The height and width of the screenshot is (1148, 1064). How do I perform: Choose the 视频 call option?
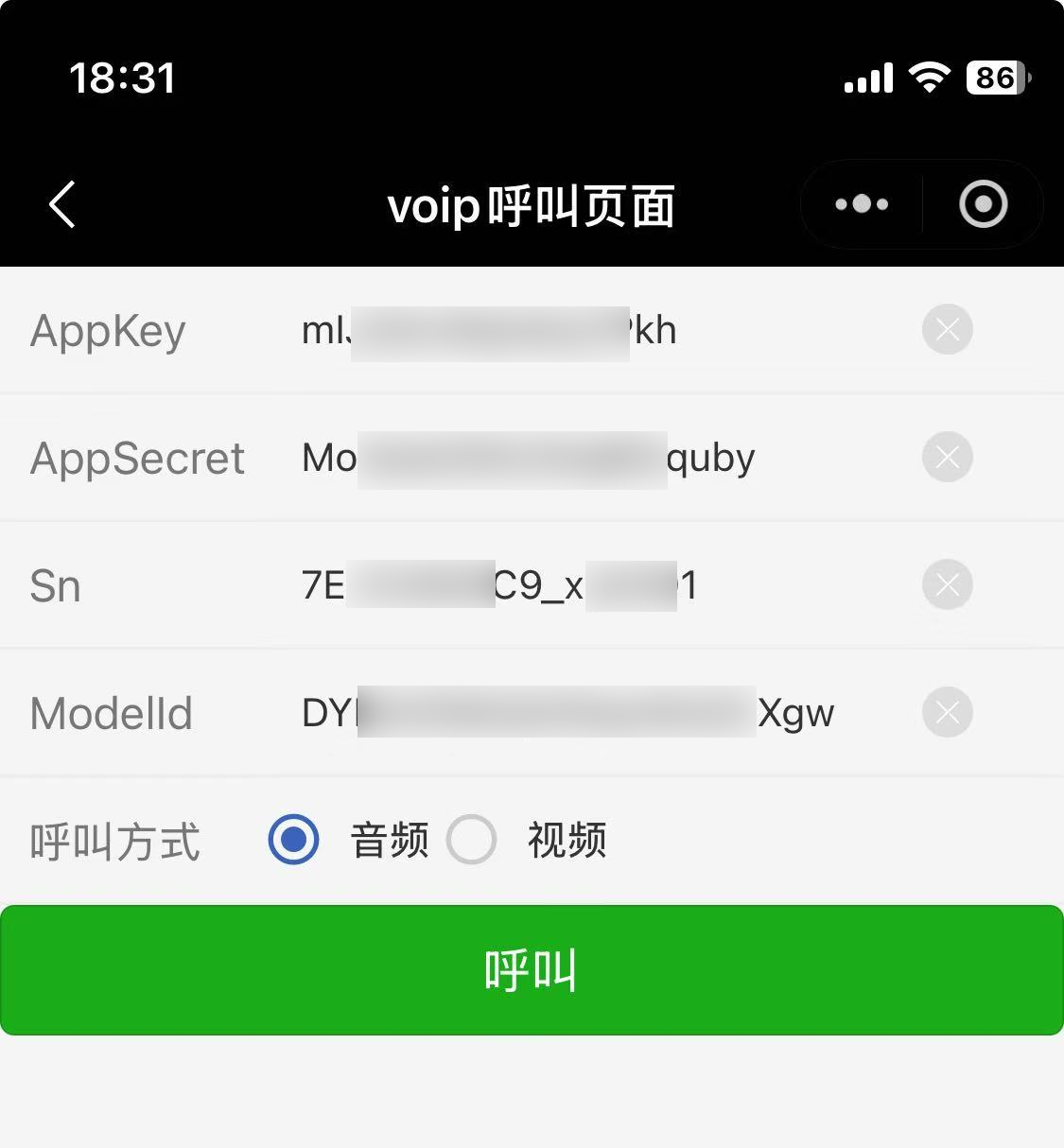(x=472, y=840)
